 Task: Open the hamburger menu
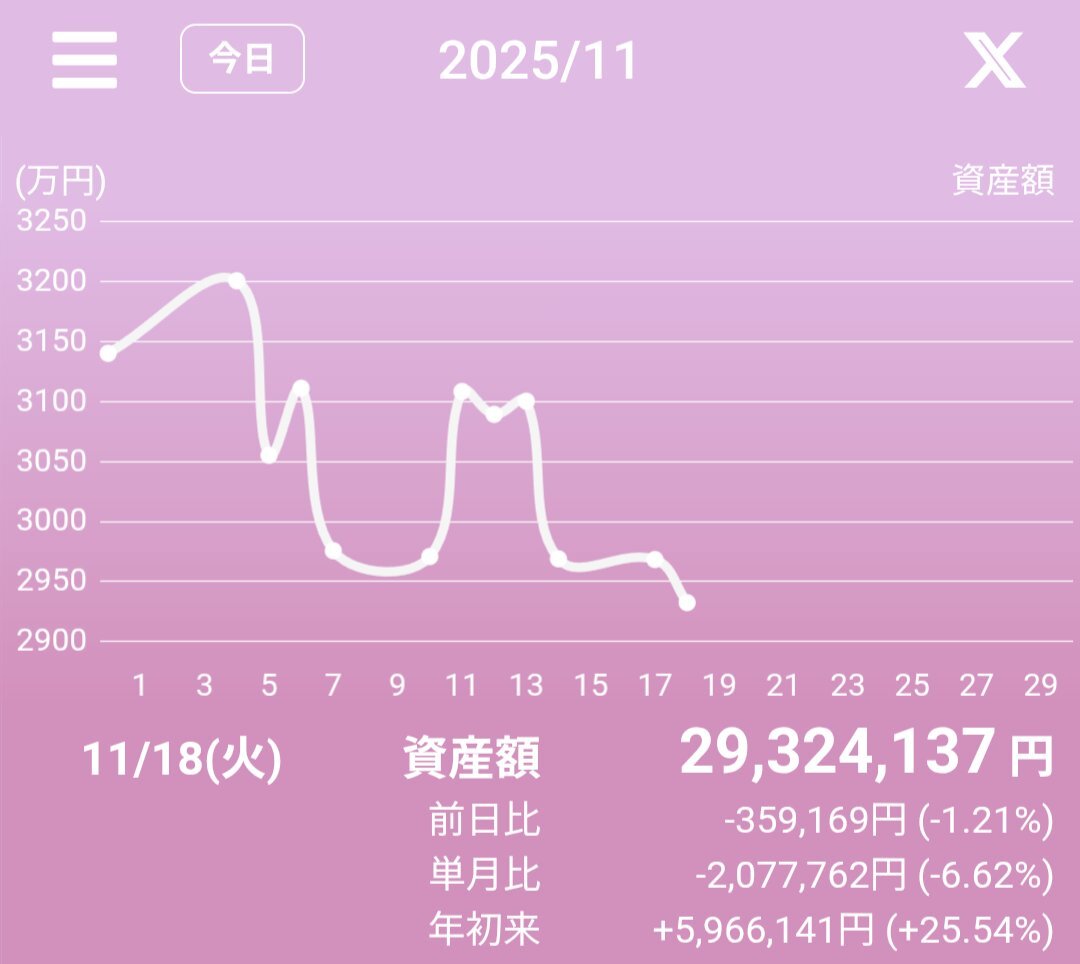click(85, 60)
